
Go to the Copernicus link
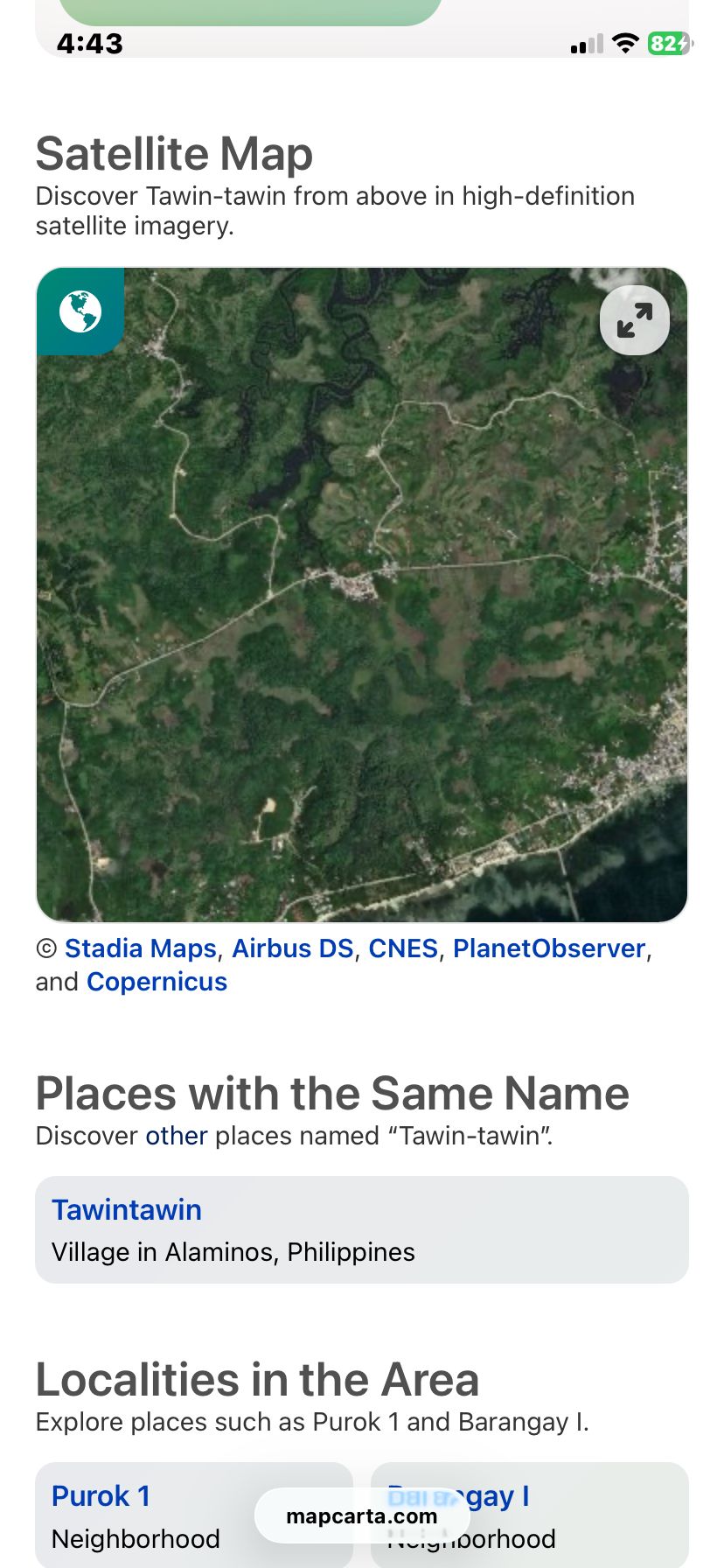pyautogui.click(x=157, y=982)
